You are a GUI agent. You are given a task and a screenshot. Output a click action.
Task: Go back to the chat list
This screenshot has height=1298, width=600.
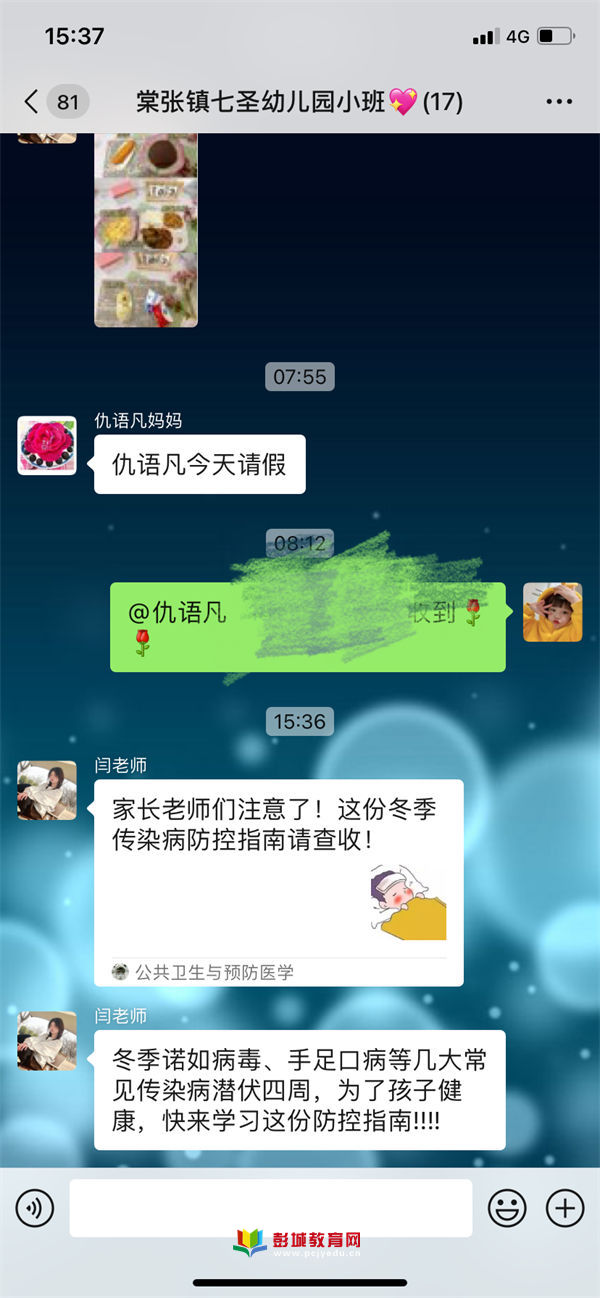(34, 101)
